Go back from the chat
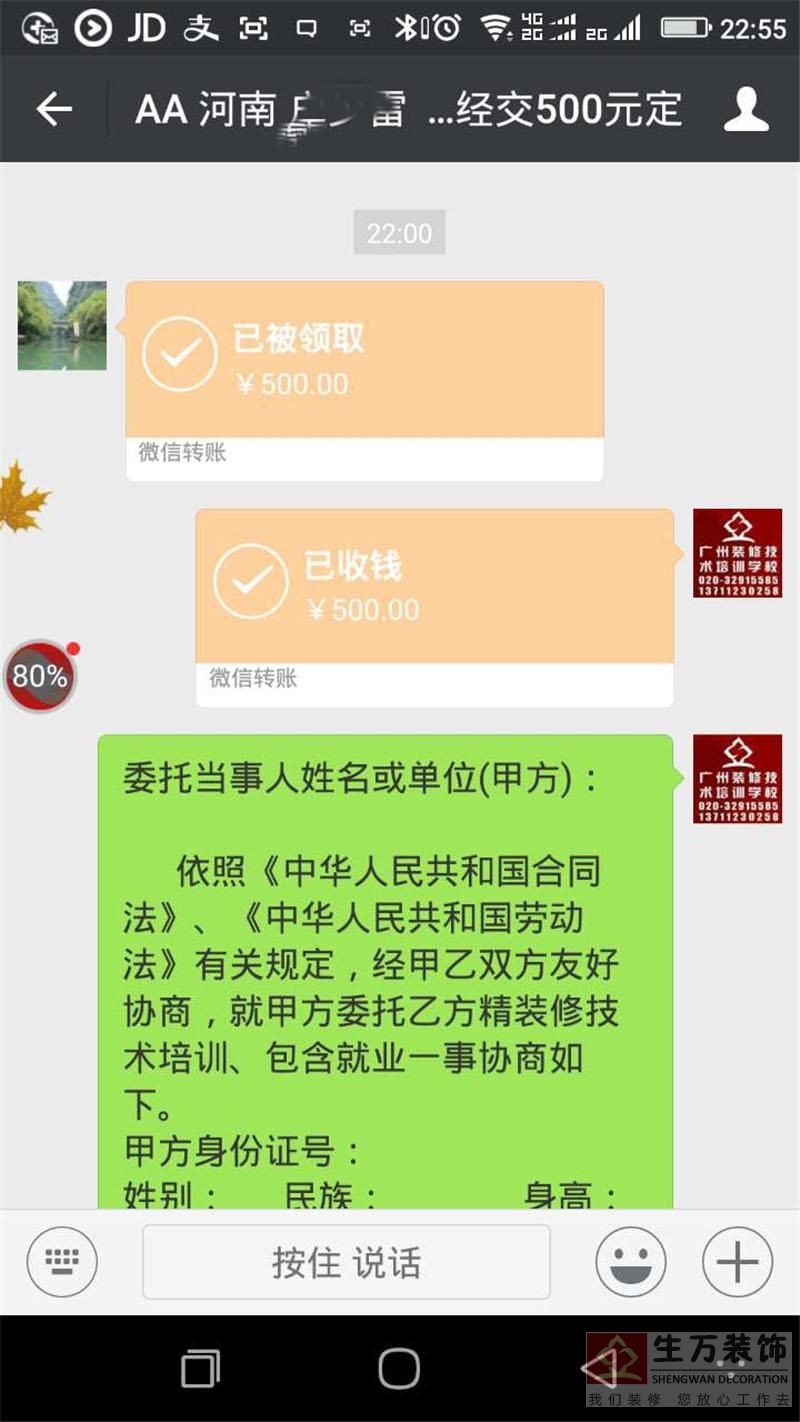800x1422 pixels. click(54, 109)
